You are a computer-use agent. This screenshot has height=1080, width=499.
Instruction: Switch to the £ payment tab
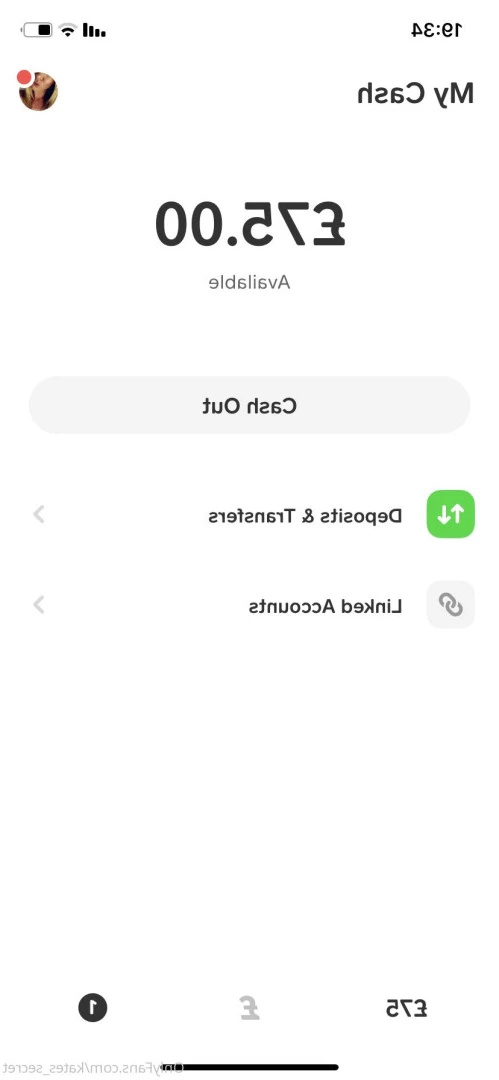(250, 1008)
